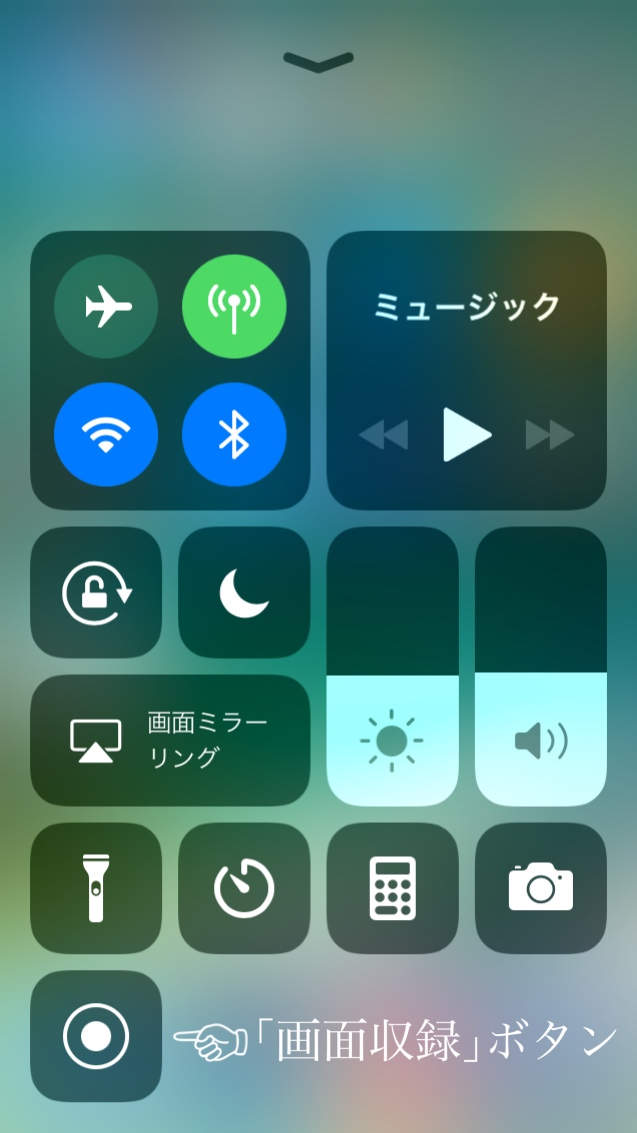Open the timer
Screen dimensions: 637x1133
(244, 888)
